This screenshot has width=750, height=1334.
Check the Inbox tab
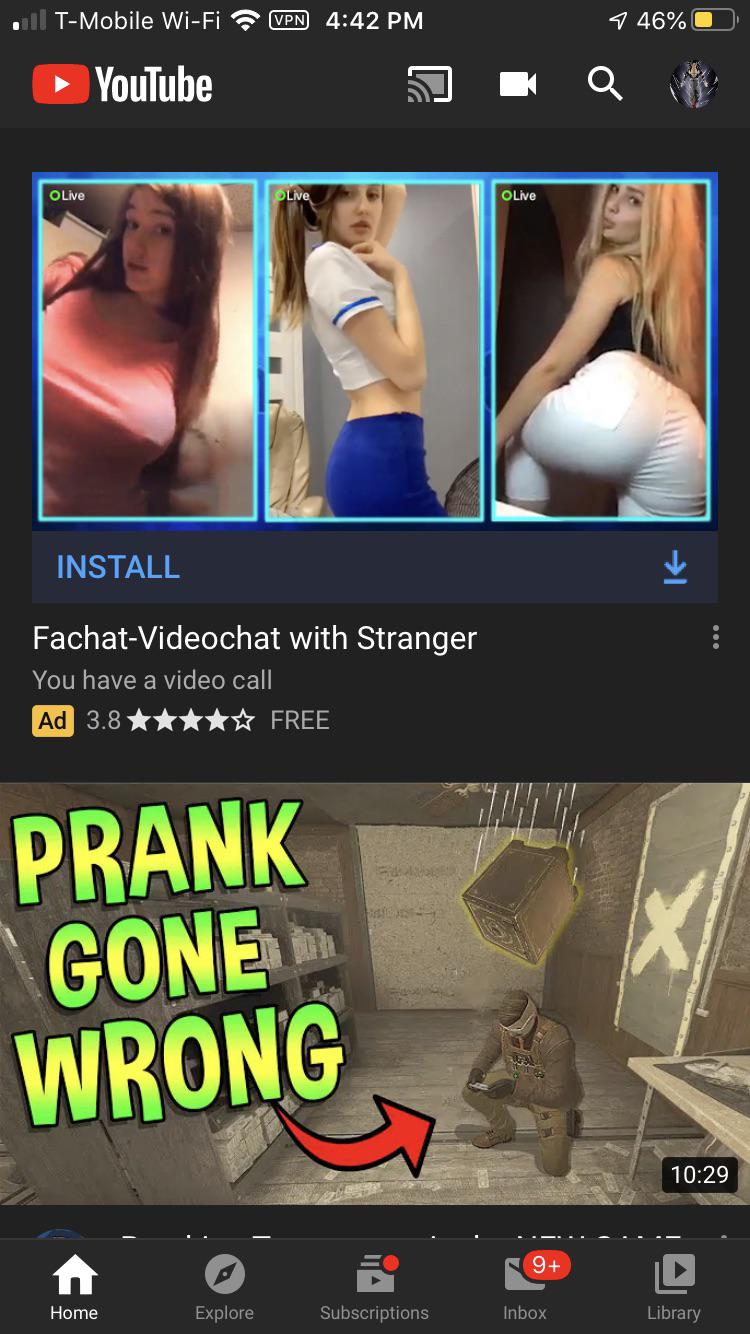pos(525,1288)
